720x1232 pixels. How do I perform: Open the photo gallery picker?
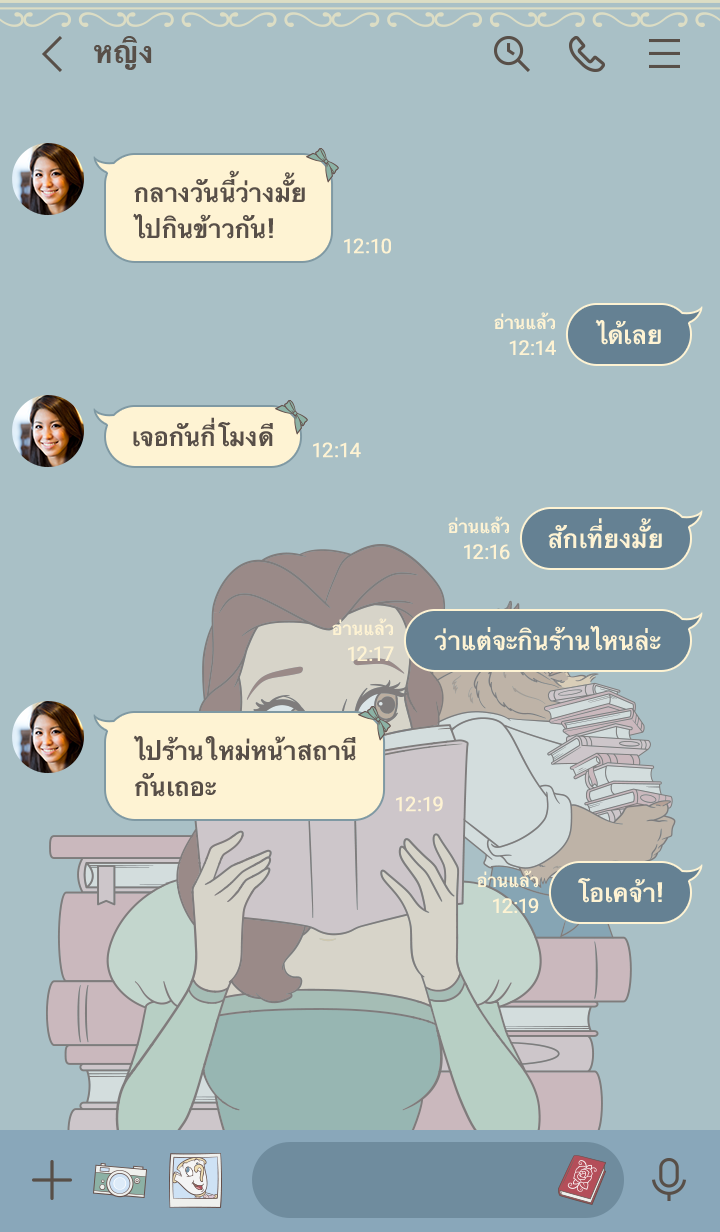pos(195,1181)
